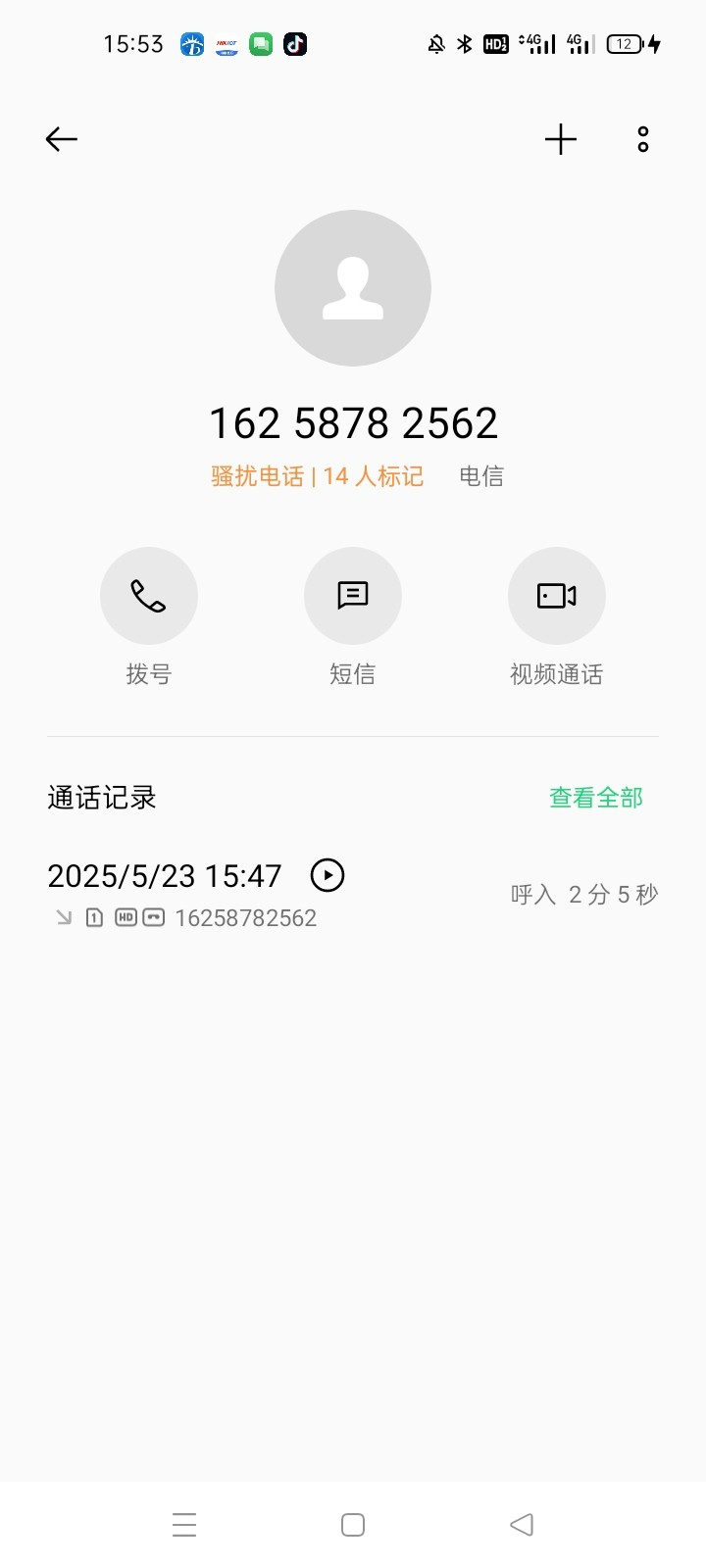Open the three-dot overflow menu

click(643, 139)
